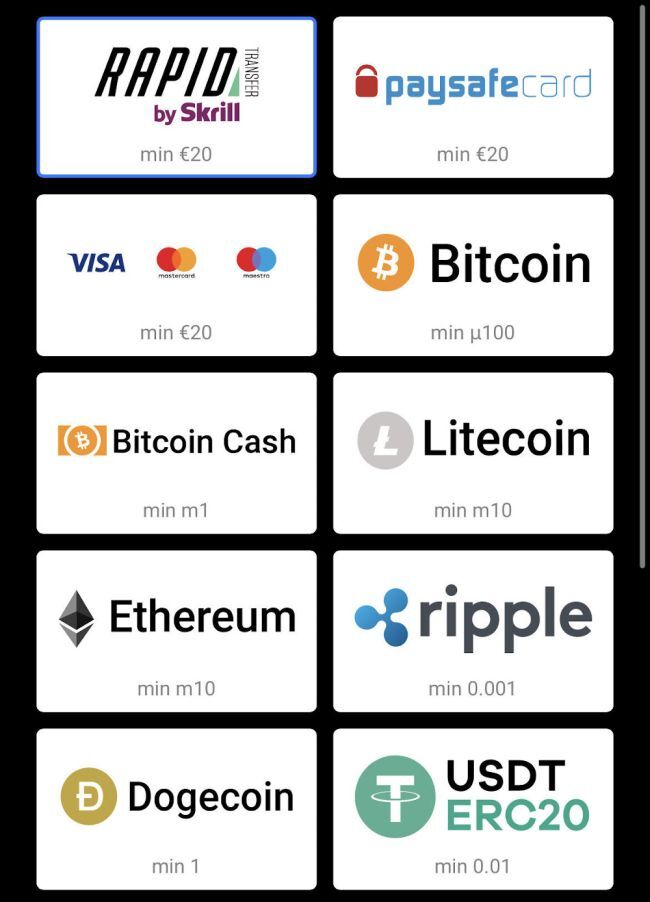Tap the Ethereum deposit card
Screen dimensions: 650x902
[176, 630]
